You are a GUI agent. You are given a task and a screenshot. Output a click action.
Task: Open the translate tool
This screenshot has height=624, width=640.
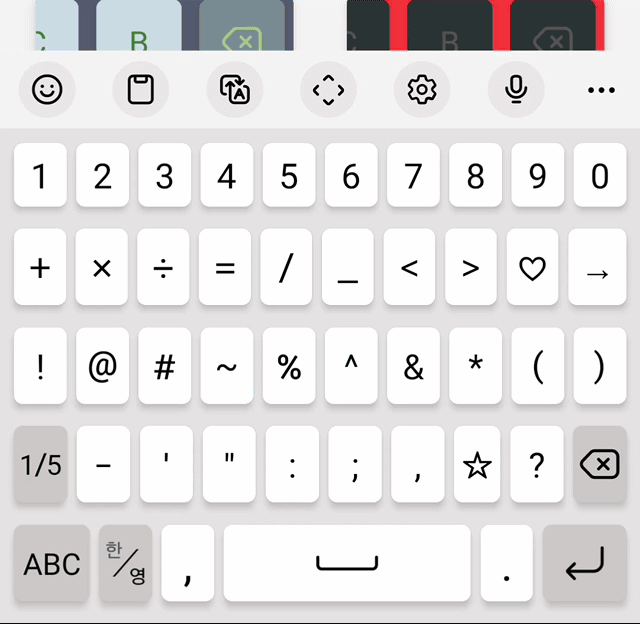[x=234, y=90]
